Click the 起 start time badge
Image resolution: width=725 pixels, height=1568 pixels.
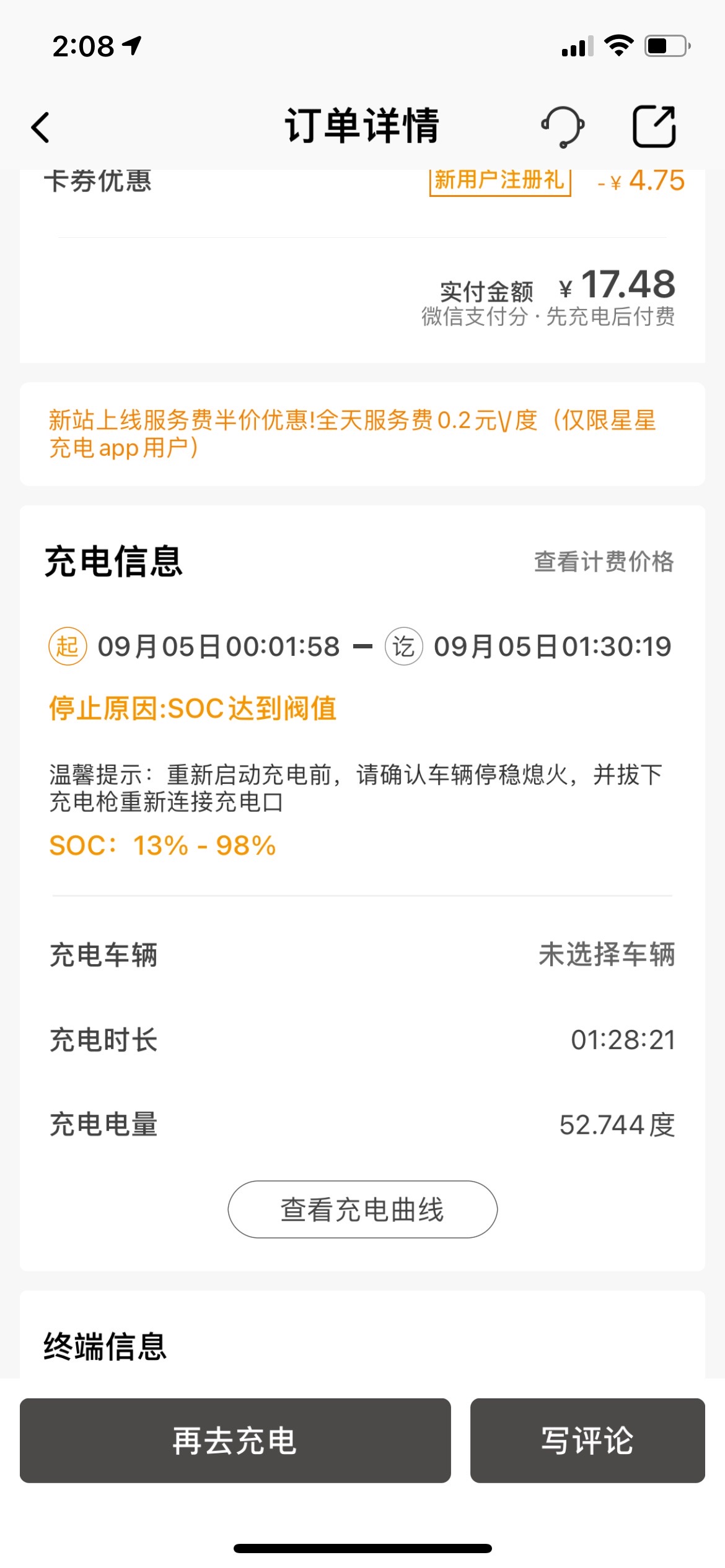pos(66,647)
